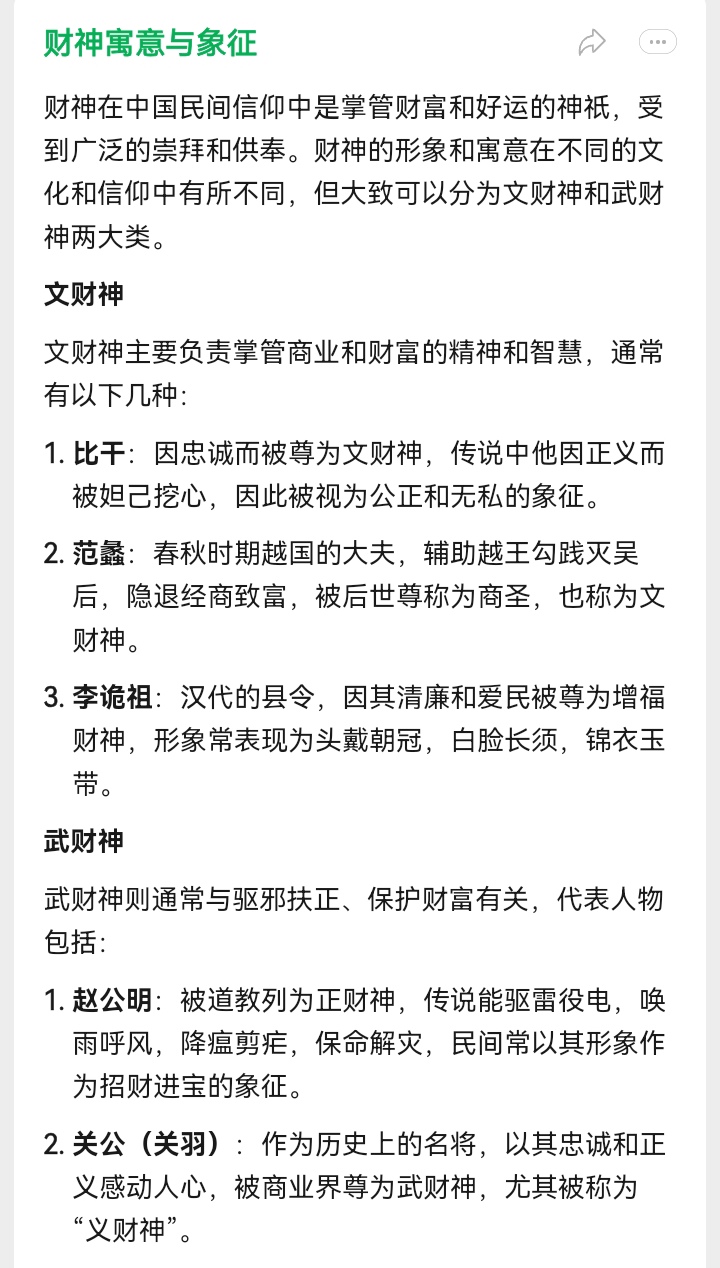The image size is (720, 1268).
Task: Open the more options menu
Action: pos(657,42)
